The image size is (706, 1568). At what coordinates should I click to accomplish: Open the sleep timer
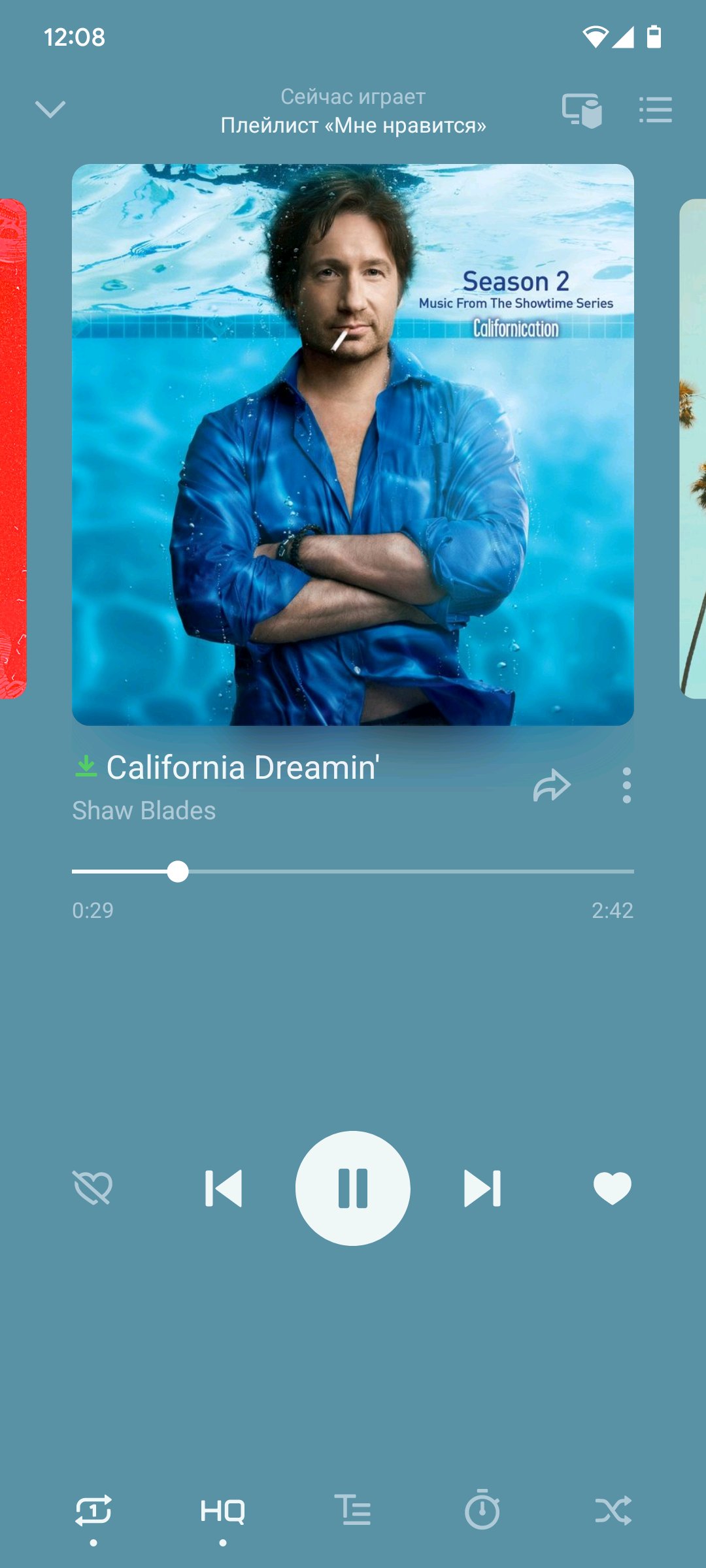click(482, 1511)
